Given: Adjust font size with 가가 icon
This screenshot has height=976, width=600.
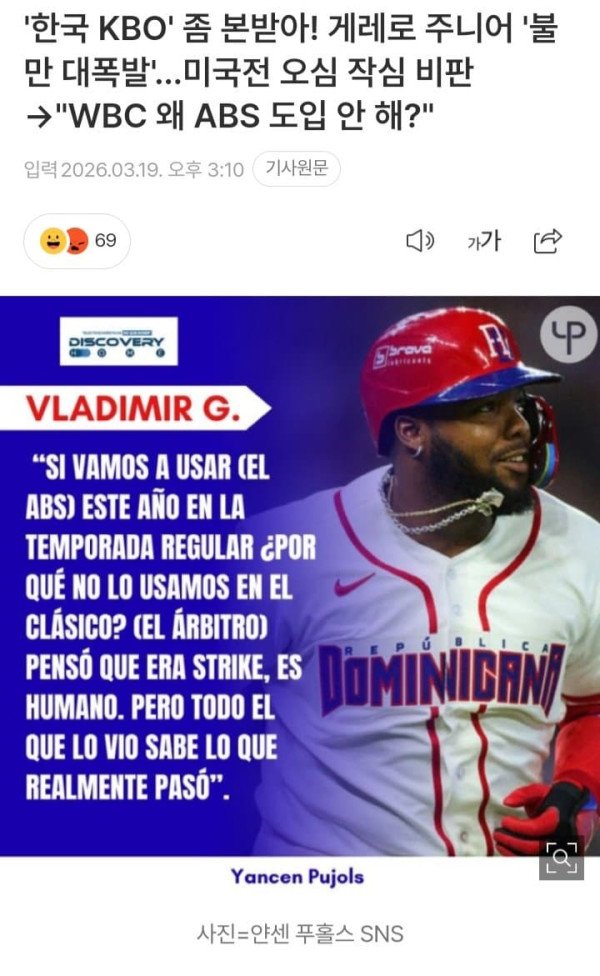Looking at the screenshot, I should tap(484, 240).
